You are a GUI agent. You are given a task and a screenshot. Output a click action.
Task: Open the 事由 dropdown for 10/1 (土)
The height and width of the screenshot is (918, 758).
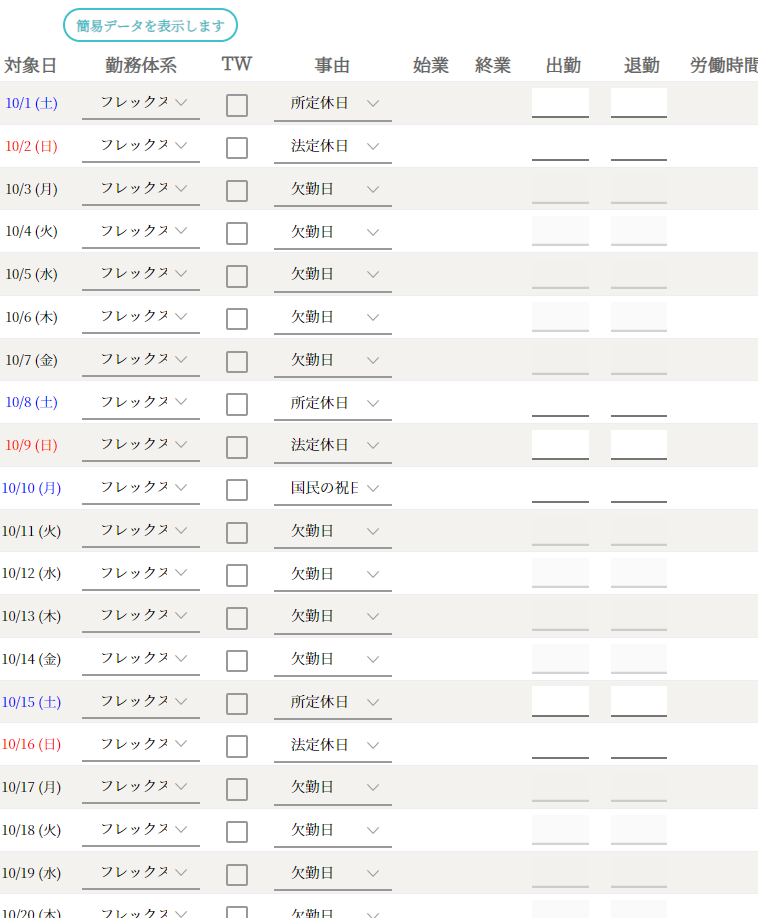333,103
